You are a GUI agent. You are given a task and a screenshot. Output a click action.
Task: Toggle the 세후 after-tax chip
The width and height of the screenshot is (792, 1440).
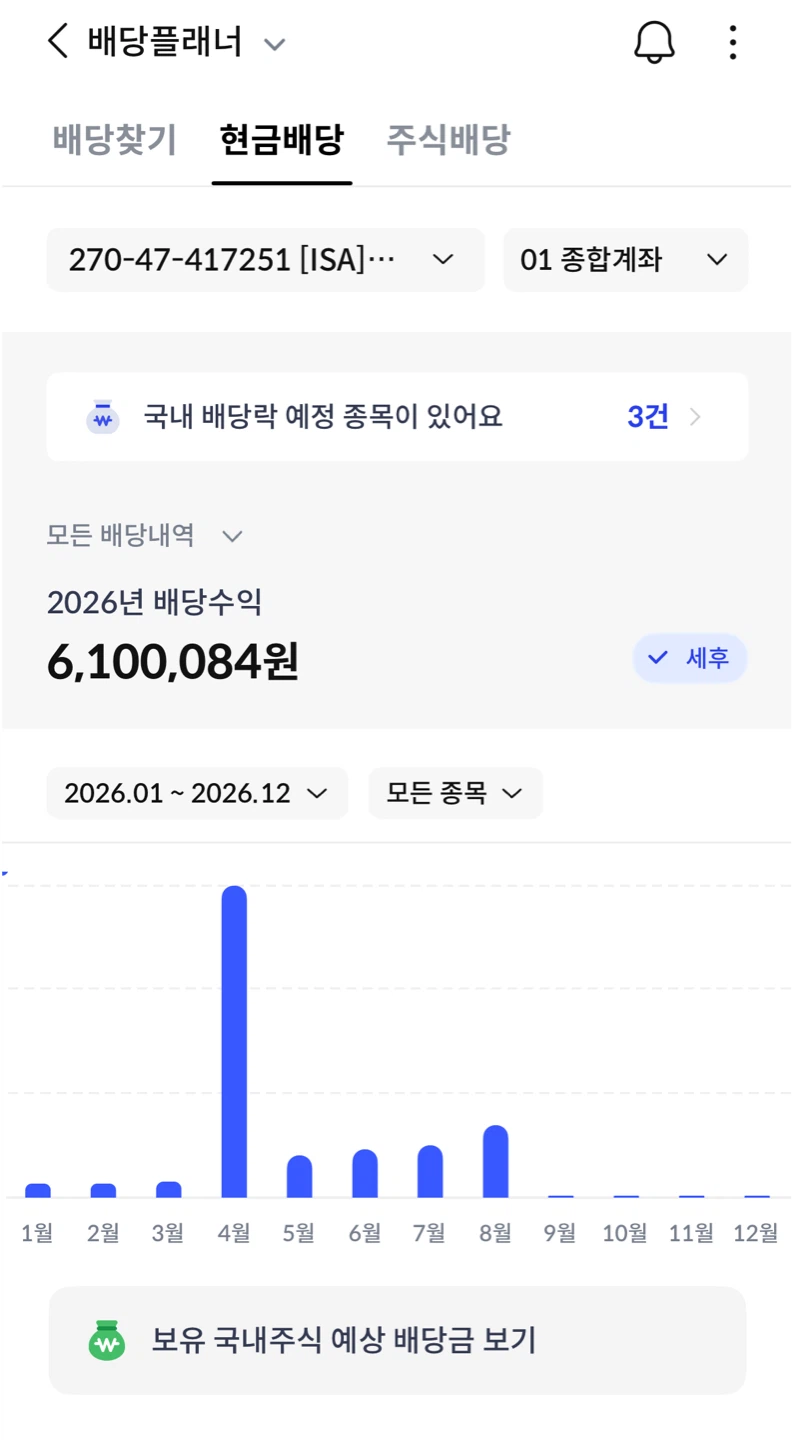click(690, 658)
